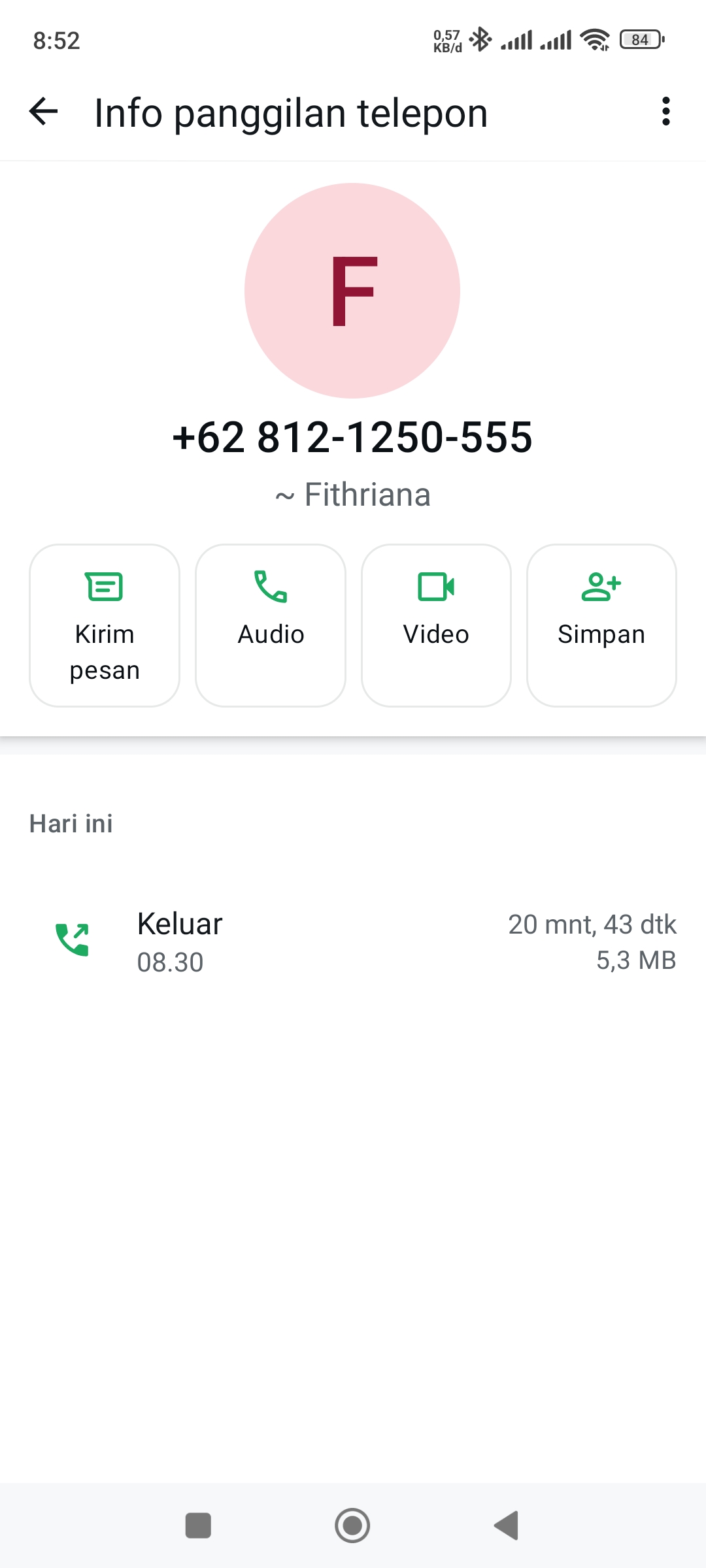
Task: Tap the contact name ~ Fithriana
Action: pos(353,495)
